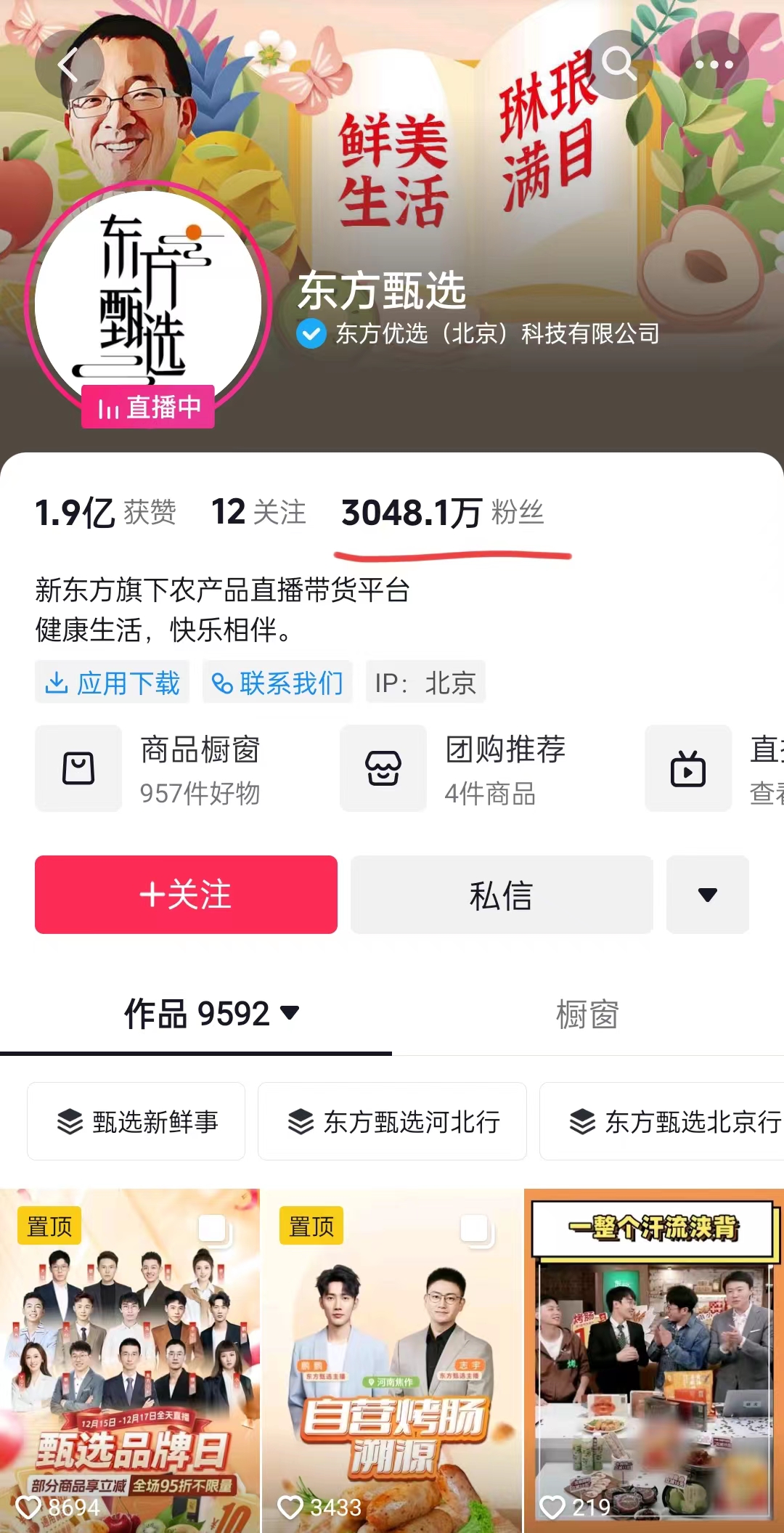Screen dimensions: 784x1533
Task: Send a 私信 private message
Action: 501,895
